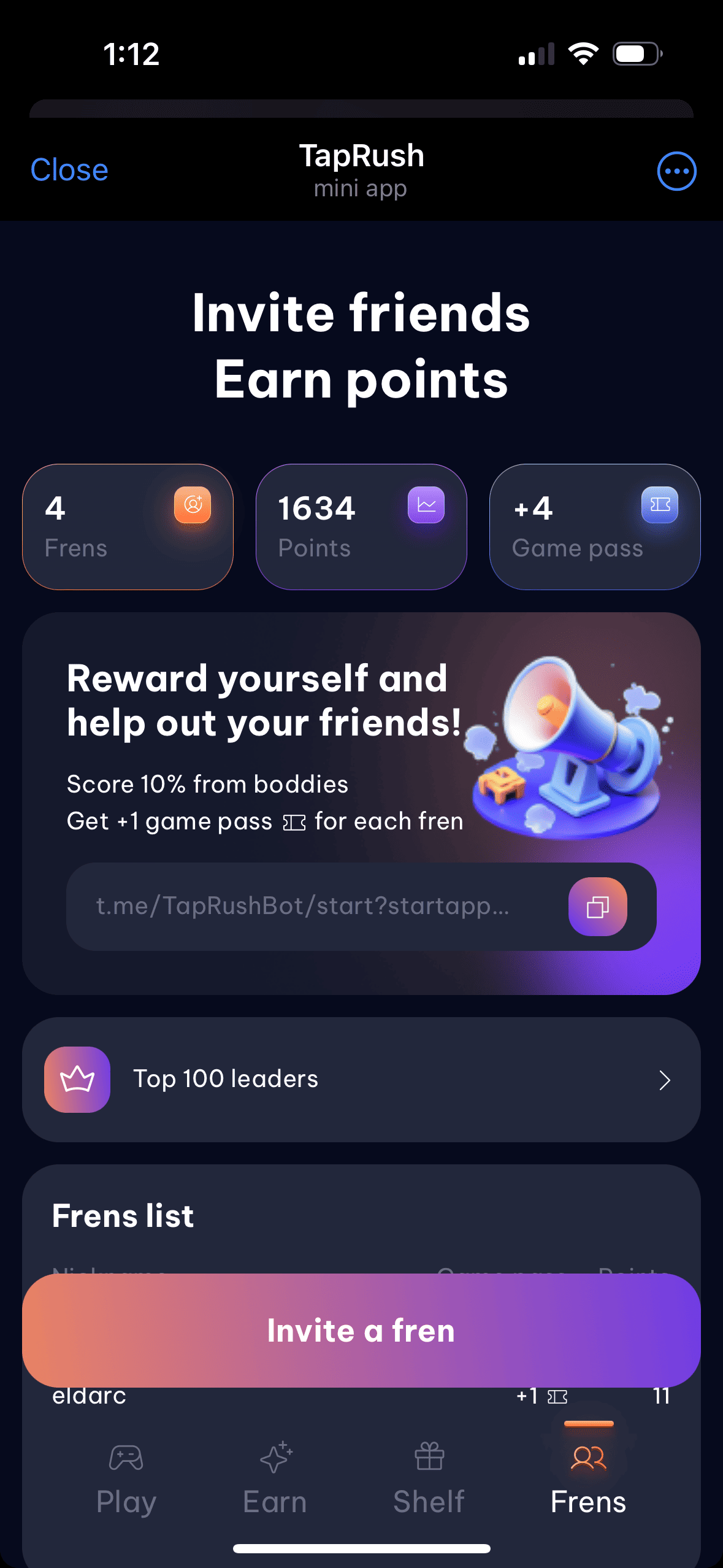Close the TapRush mini app
This screenshot has height=1568, width=723.
[x=69, y=170]
